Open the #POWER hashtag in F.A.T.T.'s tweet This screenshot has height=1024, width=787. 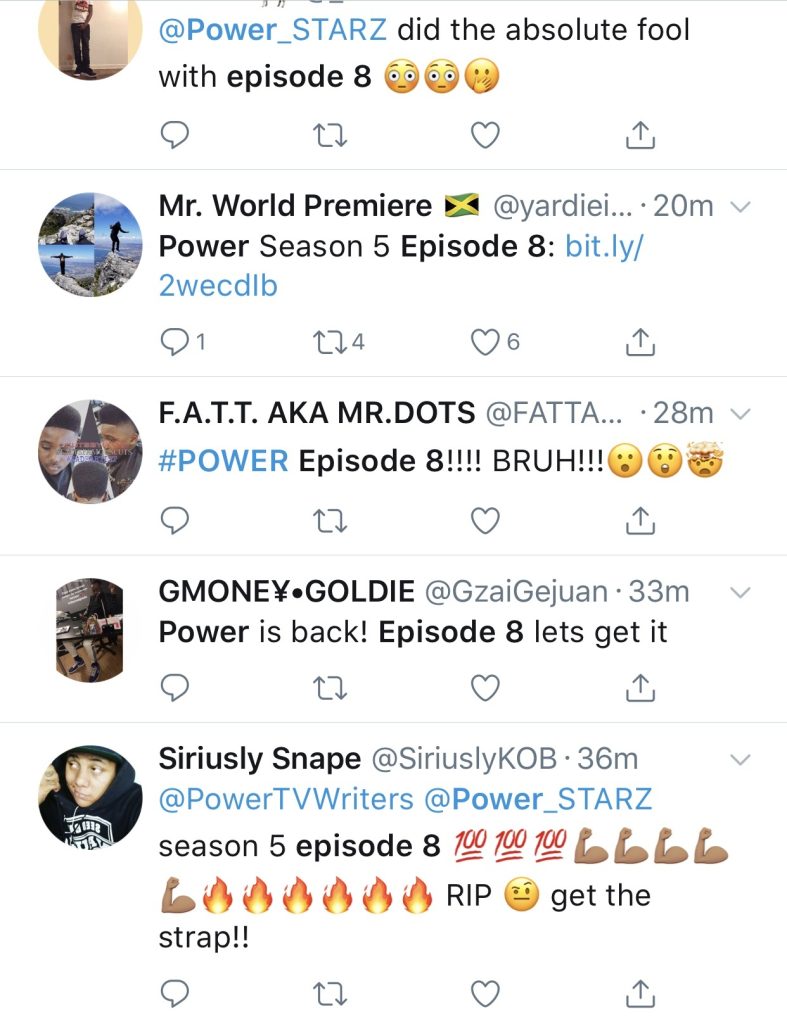click(x=223, y=461)
